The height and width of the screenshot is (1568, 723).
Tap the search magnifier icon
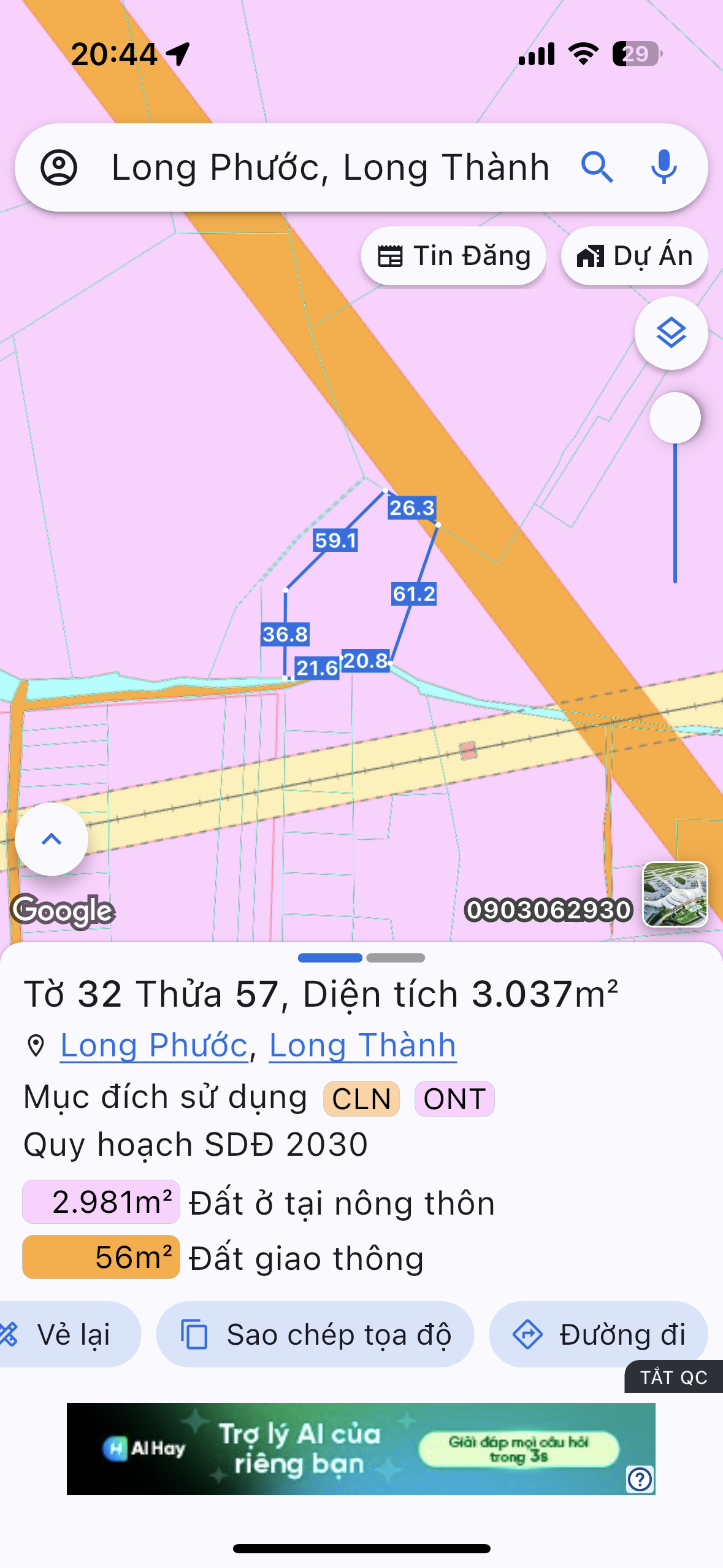pyautogui.click(x=597, y=167)
